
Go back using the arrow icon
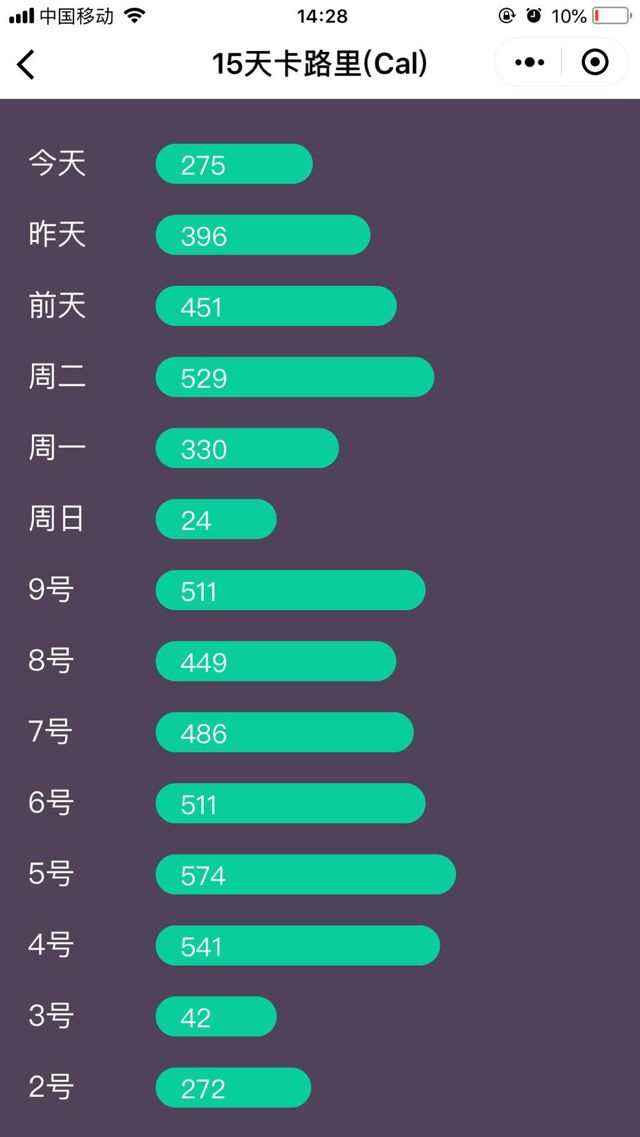point(26,64)
